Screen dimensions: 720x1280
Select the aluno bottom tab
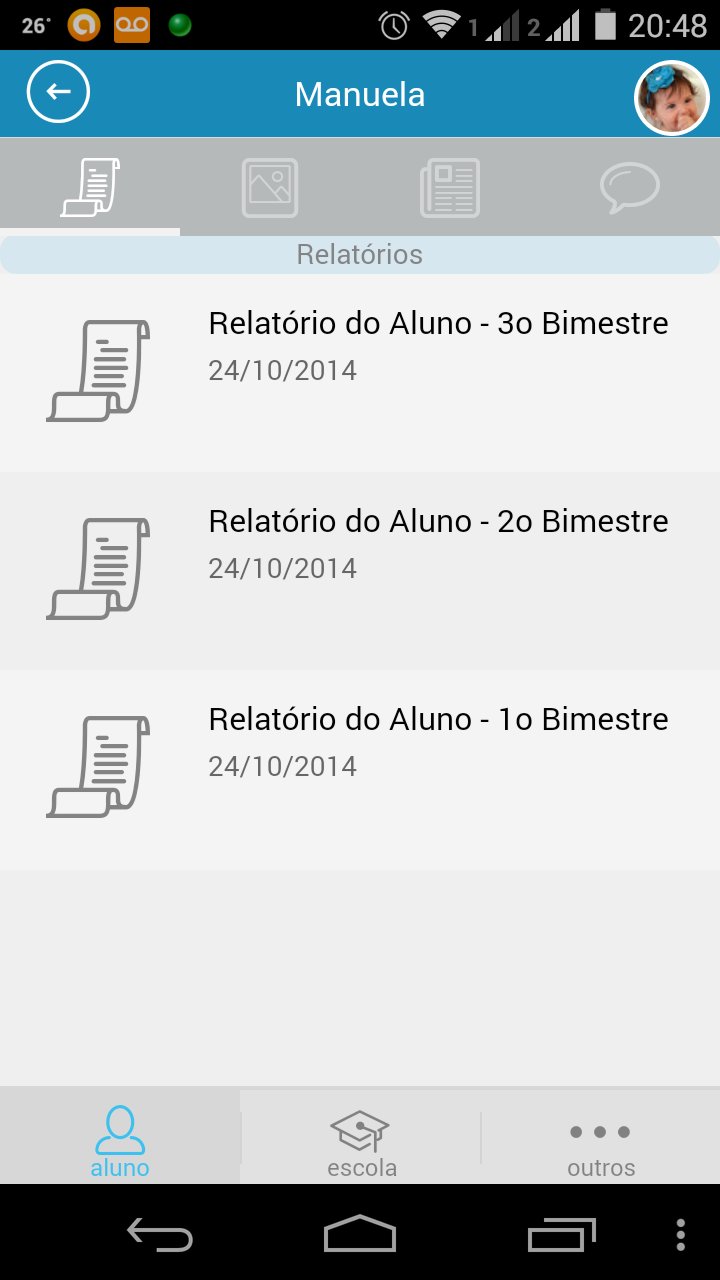(x=120, y=1140)
